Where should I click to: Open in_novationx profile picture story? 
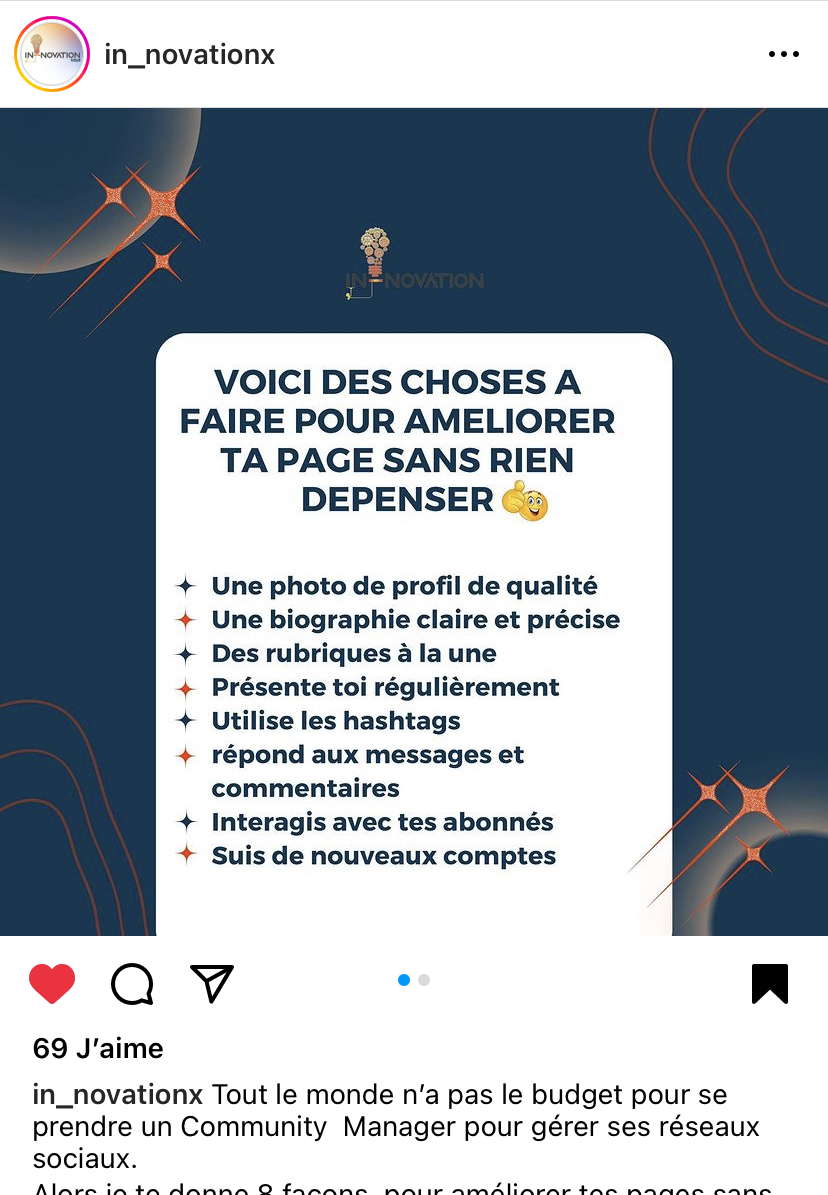pos(52,54)
